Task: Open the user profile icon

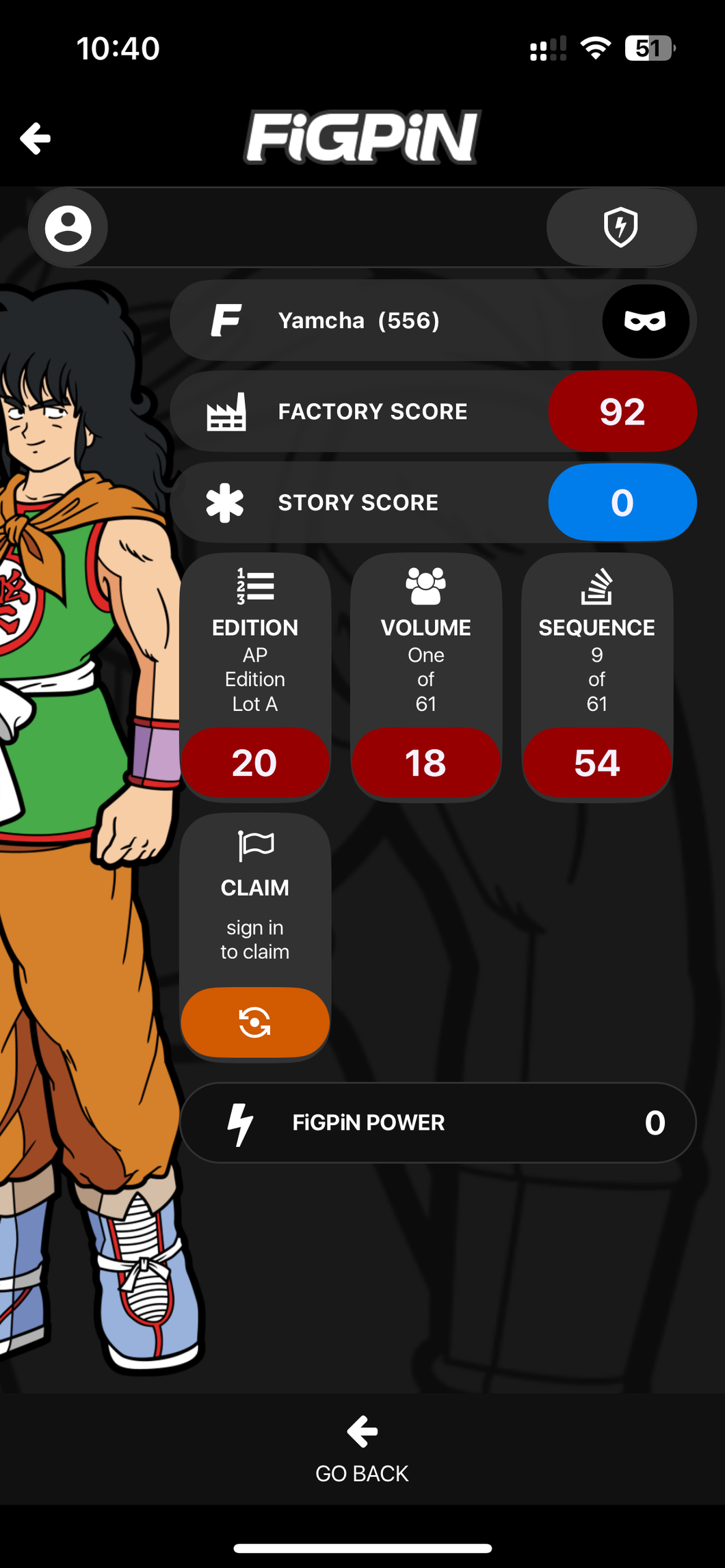Action: click(68, 228)
